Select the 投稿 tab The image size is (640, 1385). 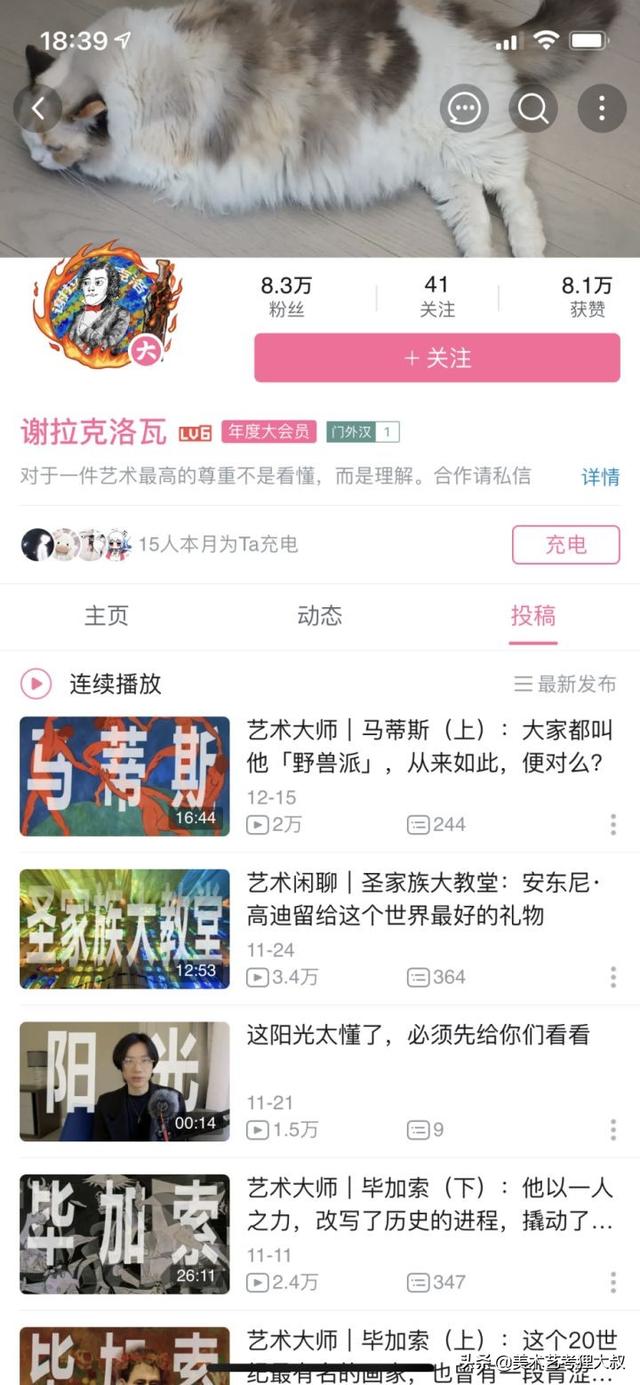(533, 616)
